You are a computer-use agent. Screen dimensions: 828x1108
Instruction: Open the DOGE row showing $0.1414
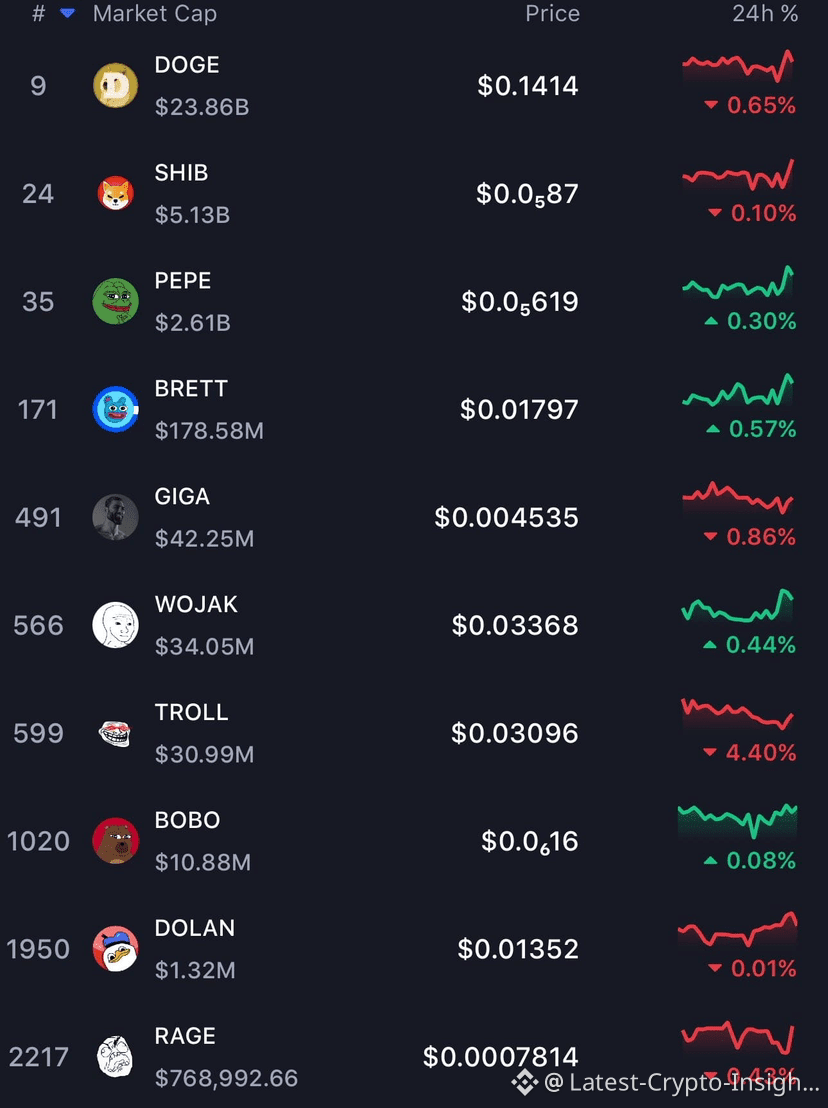[527, 85]
